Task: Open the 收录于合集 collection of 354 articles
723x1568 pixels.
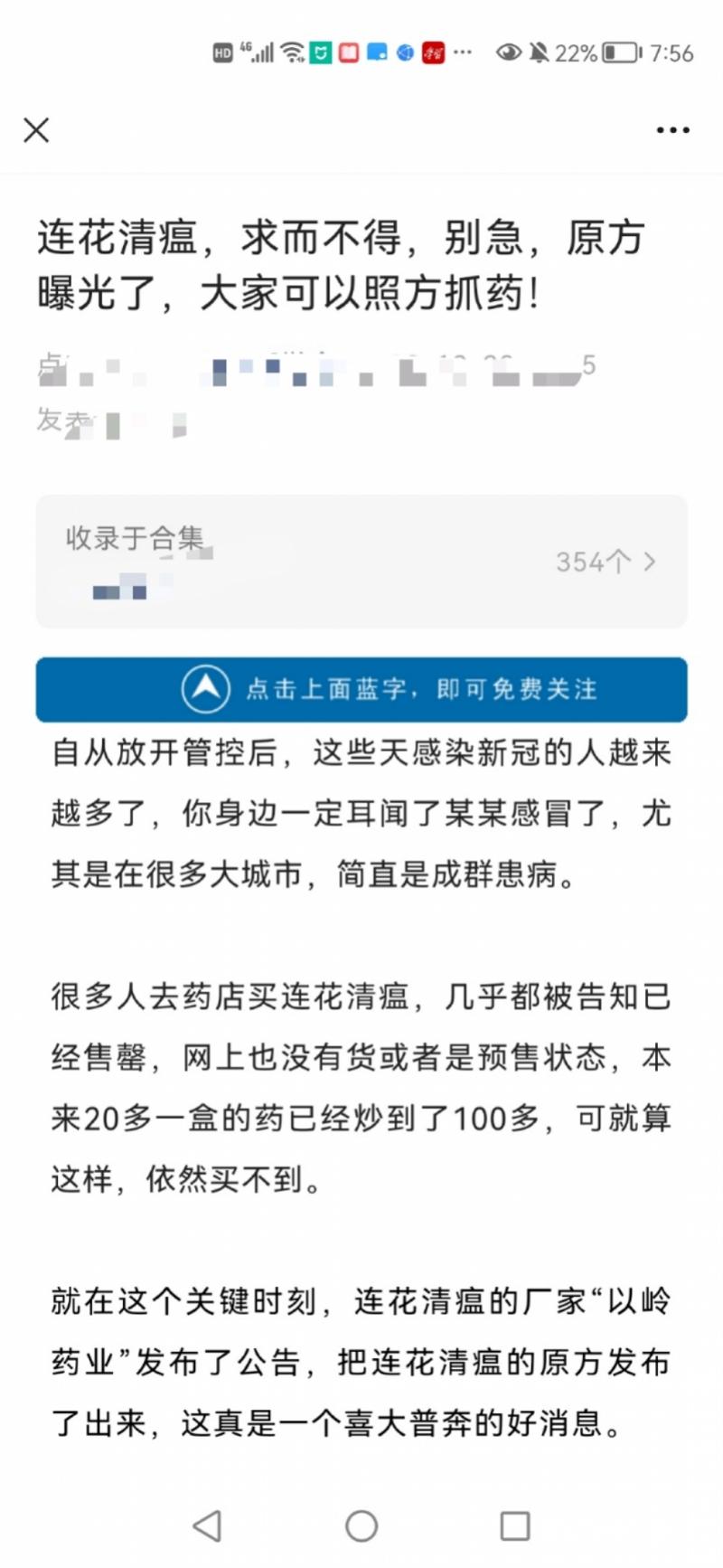Action: 361,562
